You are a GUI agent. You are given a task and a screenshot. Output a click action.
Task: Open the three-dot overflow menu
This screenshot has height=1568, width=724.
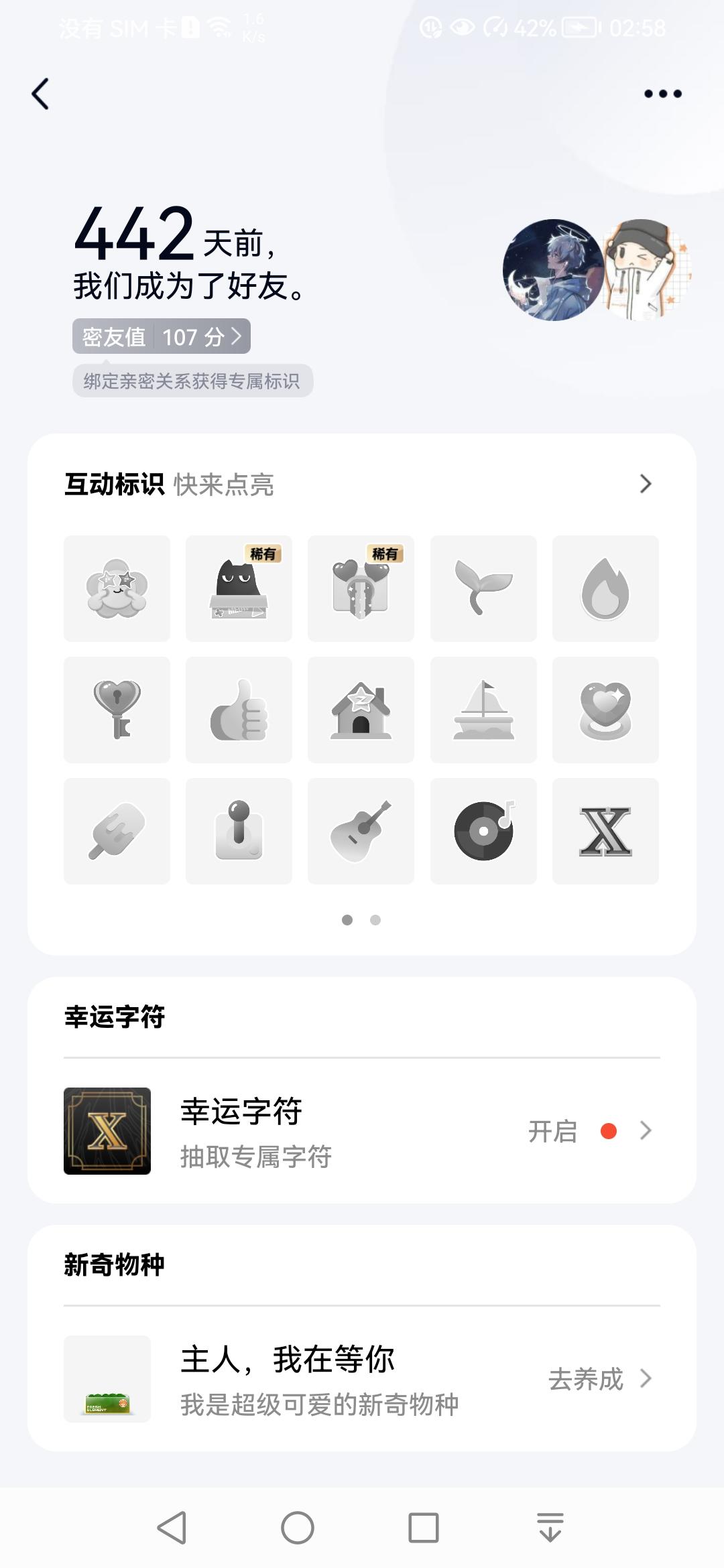tap(662, 94)
